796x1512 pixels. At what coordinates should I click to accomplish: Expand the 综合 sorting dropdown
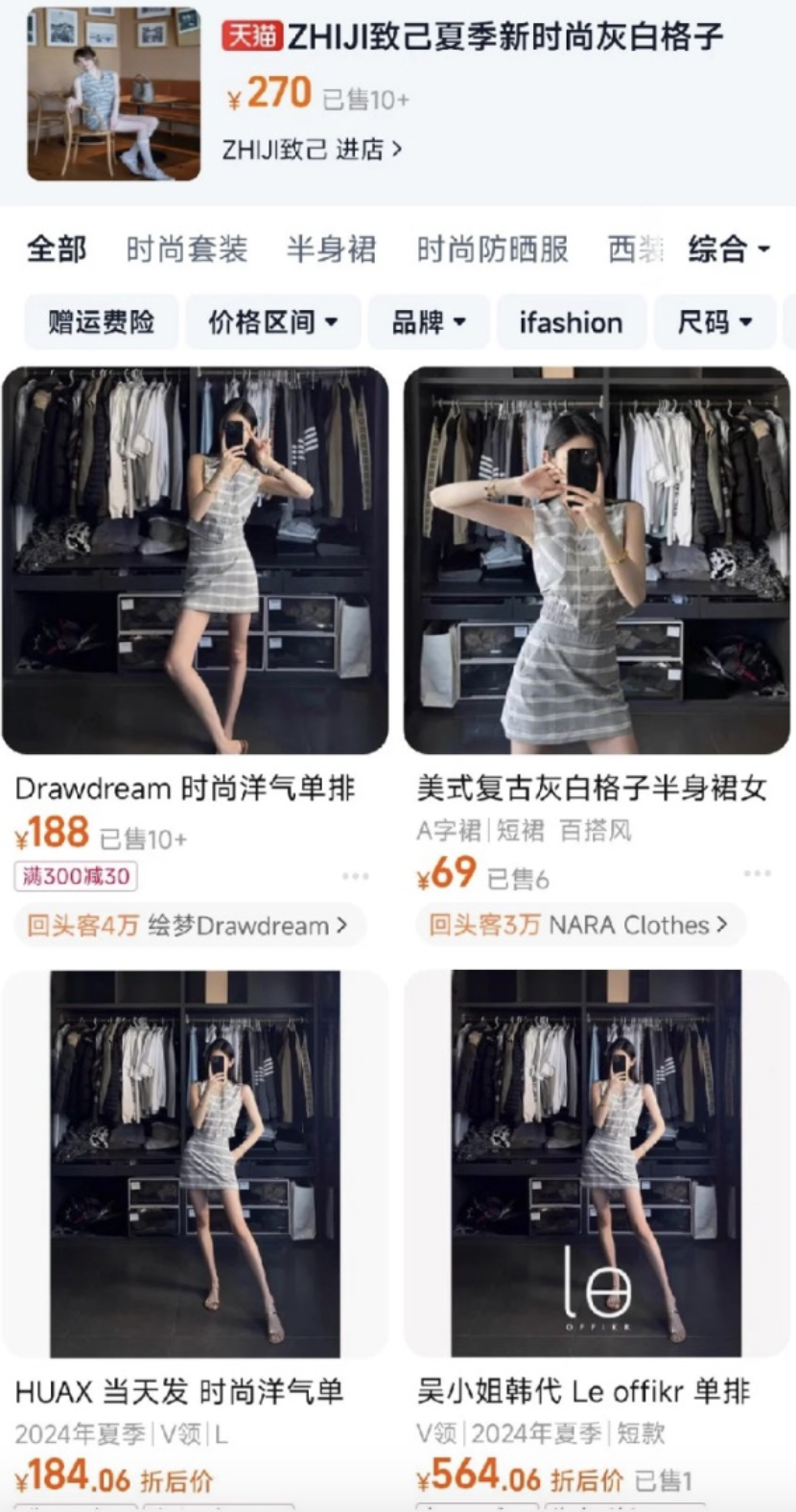pos(729,249)
